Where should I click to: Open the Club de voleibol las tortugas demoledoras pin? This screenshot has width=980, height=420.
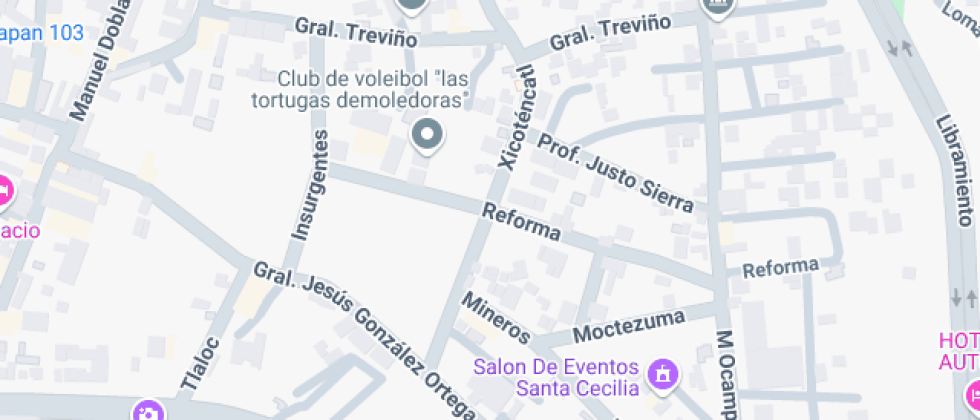(x=428, y=136)
